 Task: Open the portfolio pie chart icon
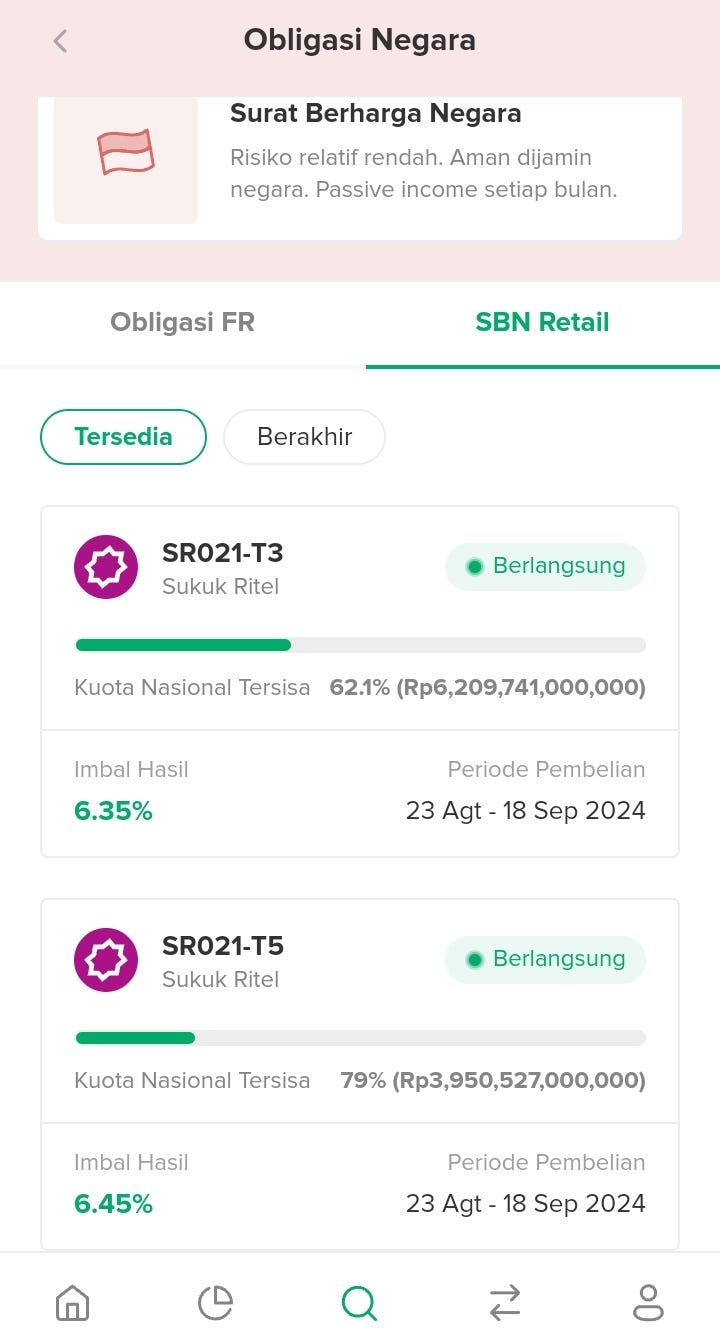point(215,1302)
